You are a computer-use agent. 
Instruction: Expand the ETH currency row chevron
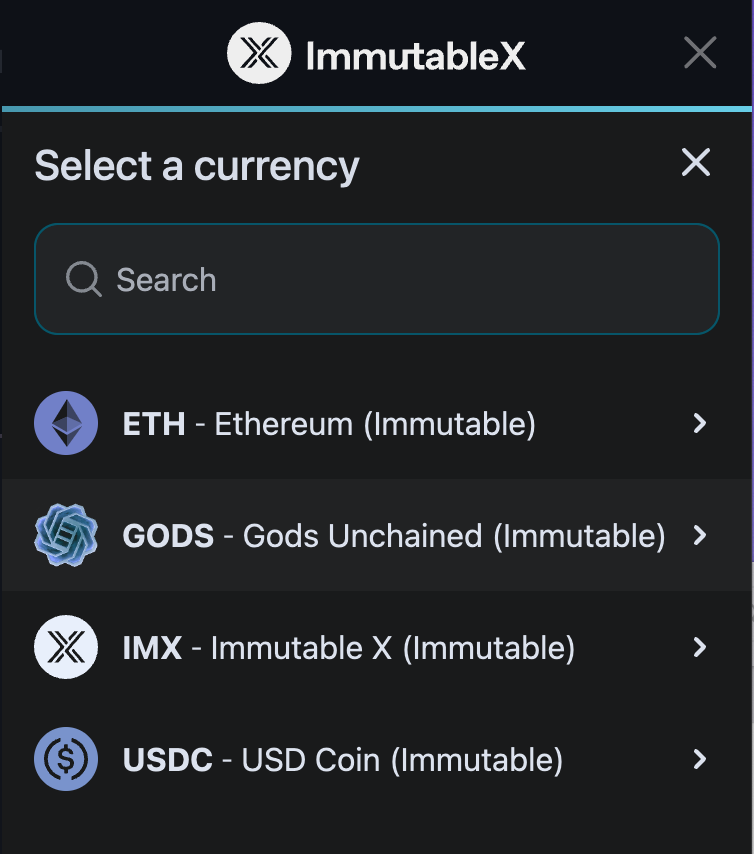tap(699, 424)
